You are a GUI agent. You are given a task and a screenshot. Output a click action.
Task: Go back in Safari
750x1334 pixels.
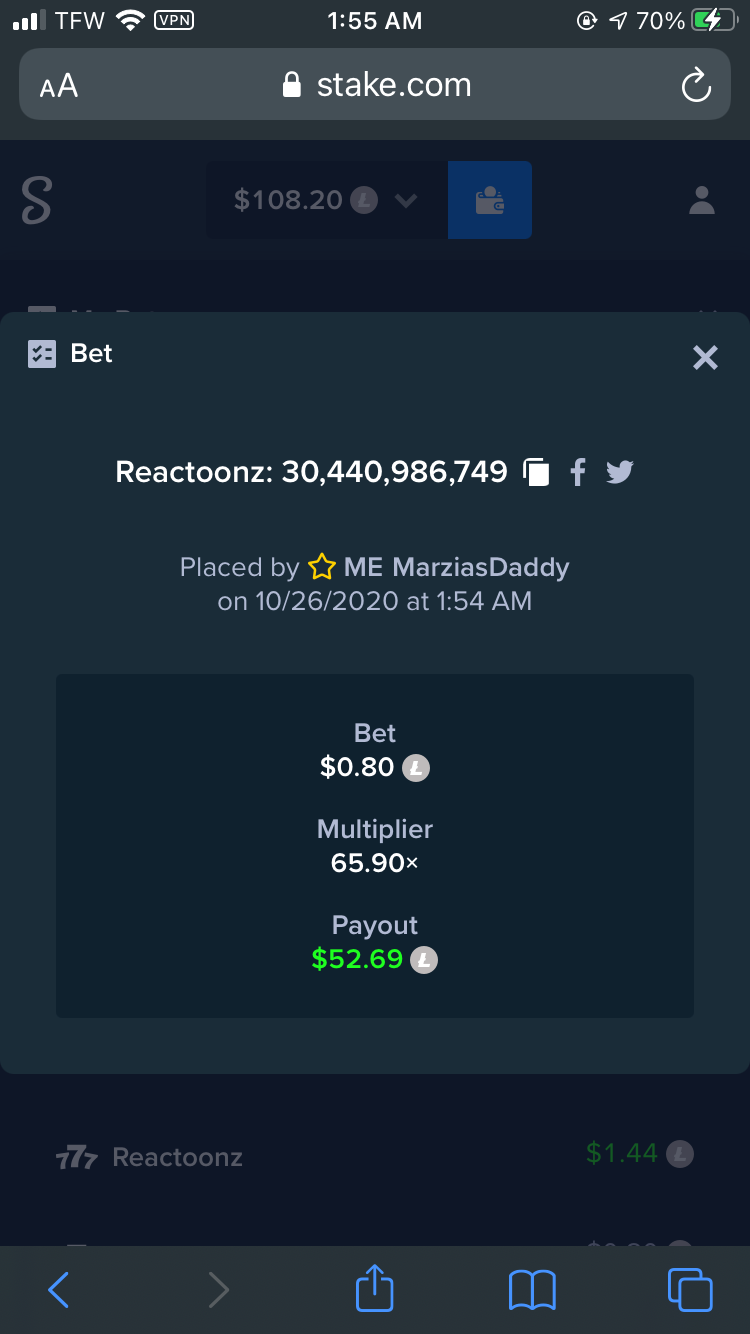coord(58,1290)
